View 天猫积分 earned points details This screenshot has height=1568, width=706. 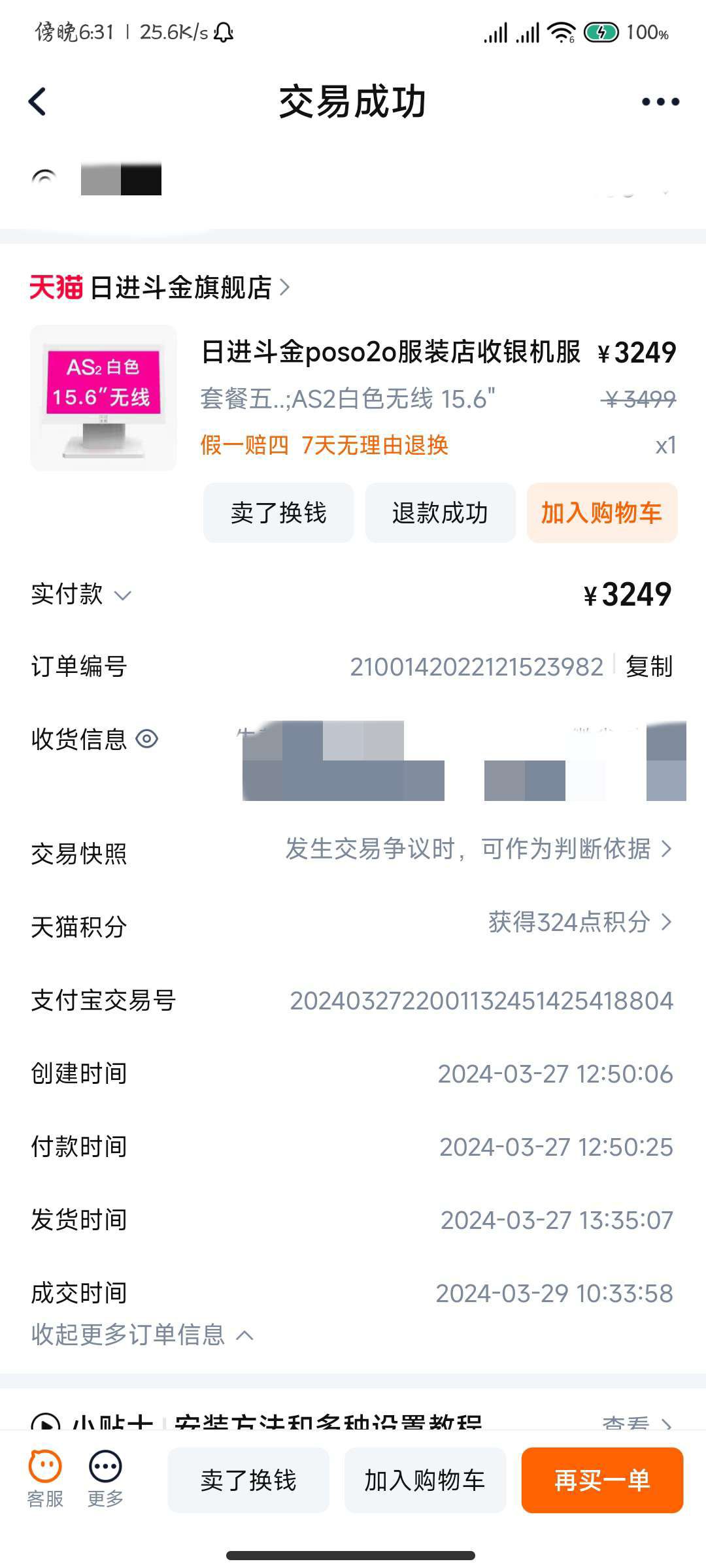(579, 923)
